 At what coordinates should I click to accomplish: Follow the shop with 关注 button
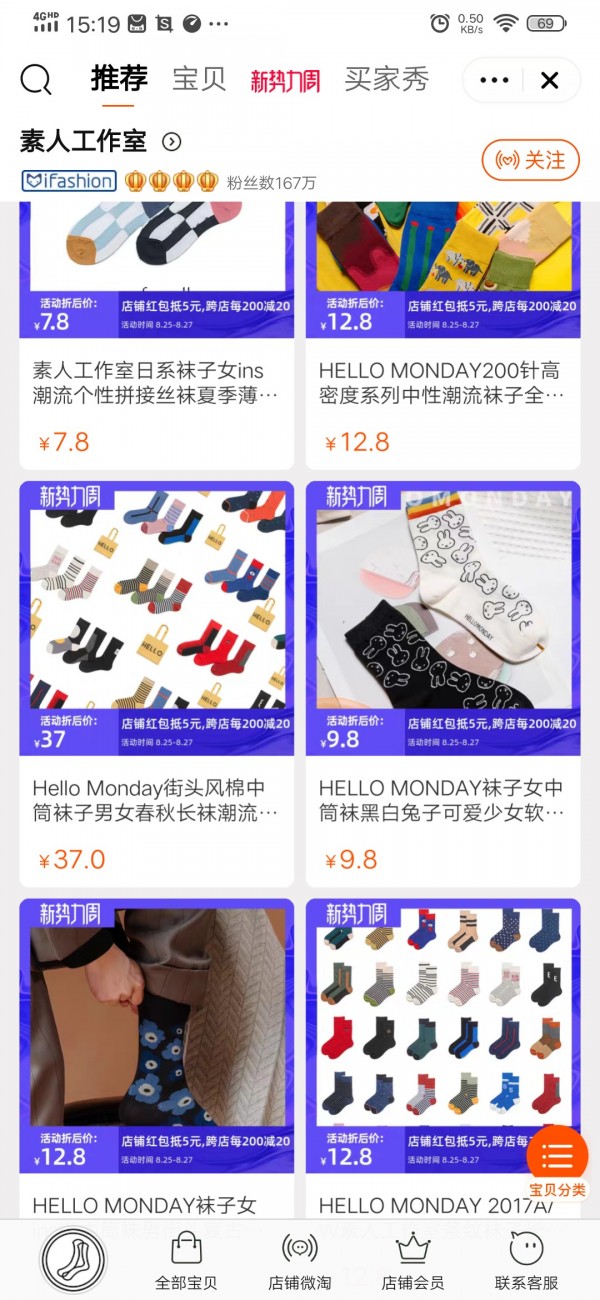[530, 160]
